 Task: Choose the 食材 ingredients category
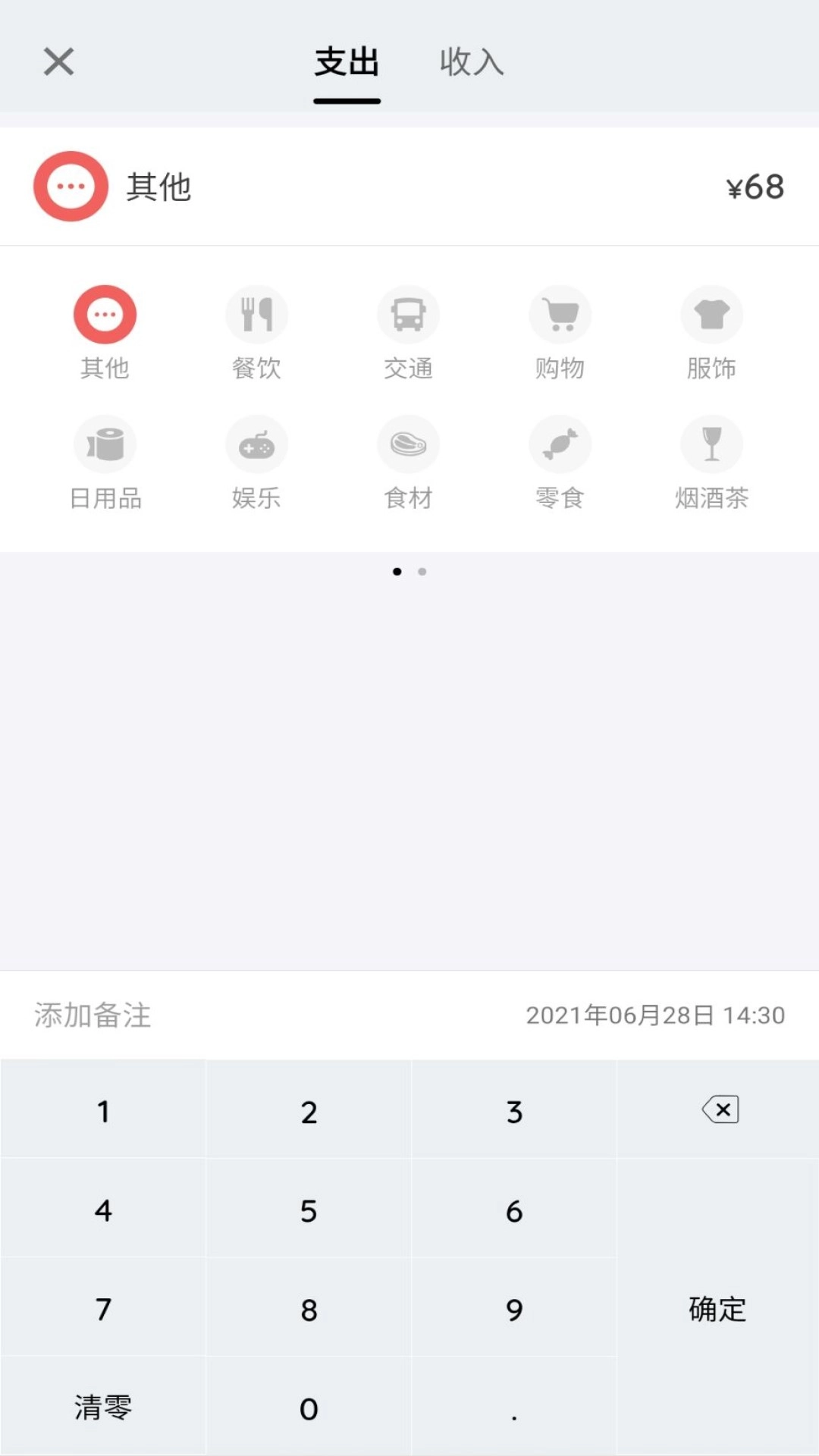(408, 444)
